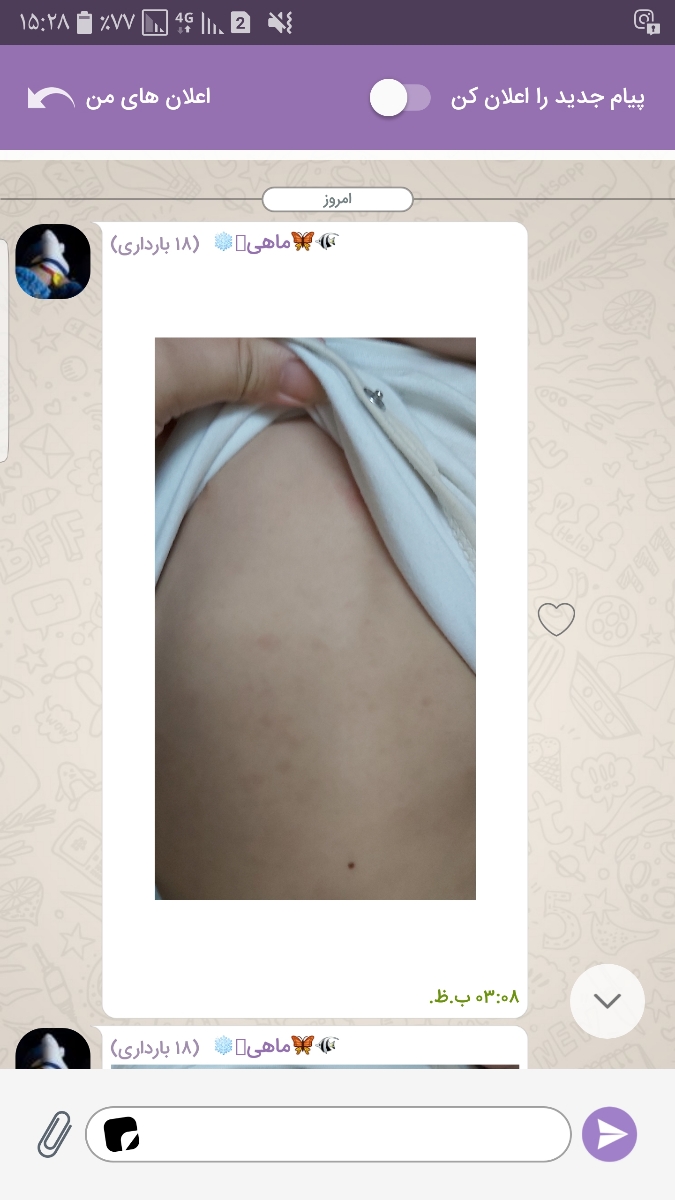Open the photo sent at ۰۳:۰۸
This screenshot has height=1200, width=675.
coord(315,618)
